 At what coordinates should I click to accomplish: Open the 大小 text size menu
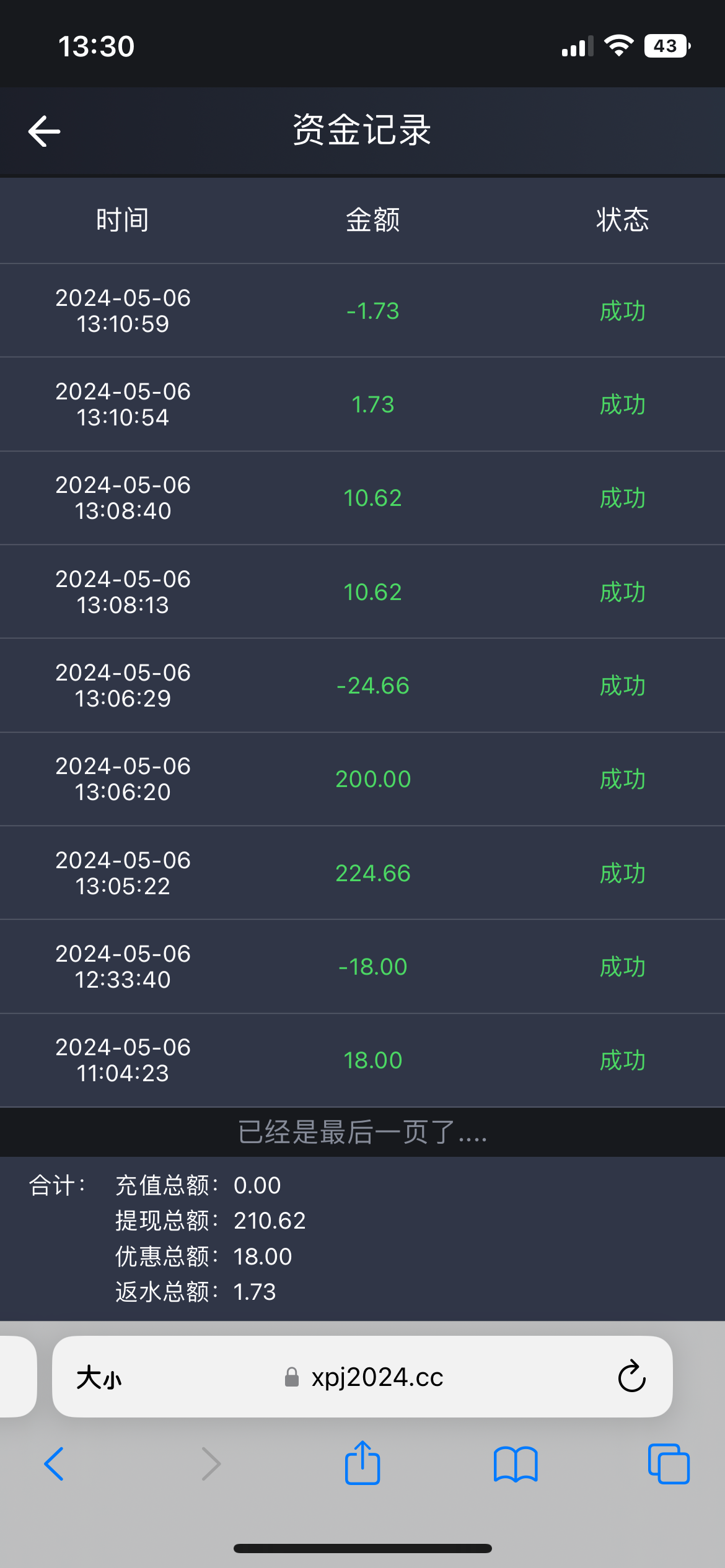[99, 1377]
